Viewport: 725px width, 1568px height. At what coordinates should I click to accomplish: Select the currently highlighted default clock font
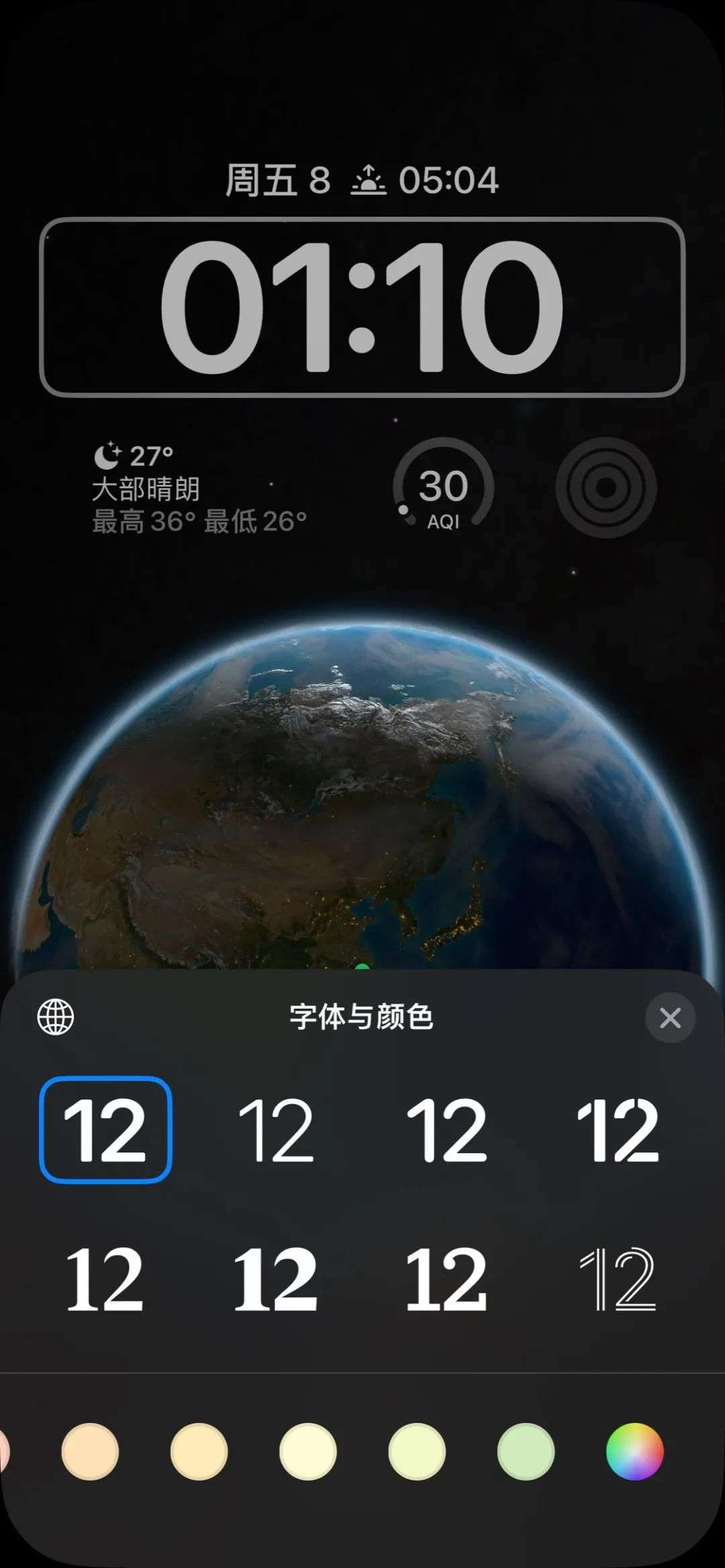107,1131
